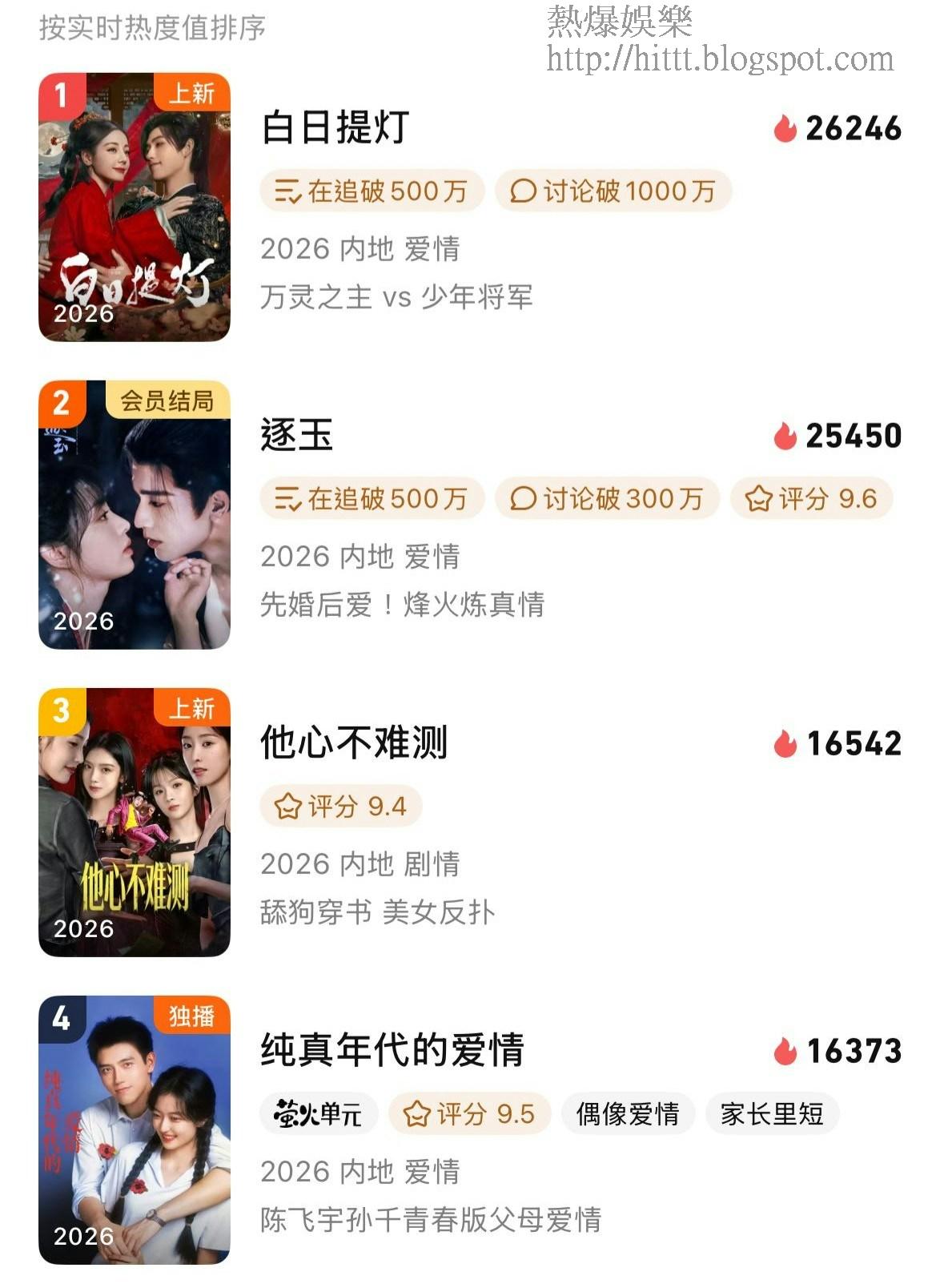The image size is (944, 1288).
Task: Tap the 偶像爱情 tag chip
Action: click(x=628, y=1114)
